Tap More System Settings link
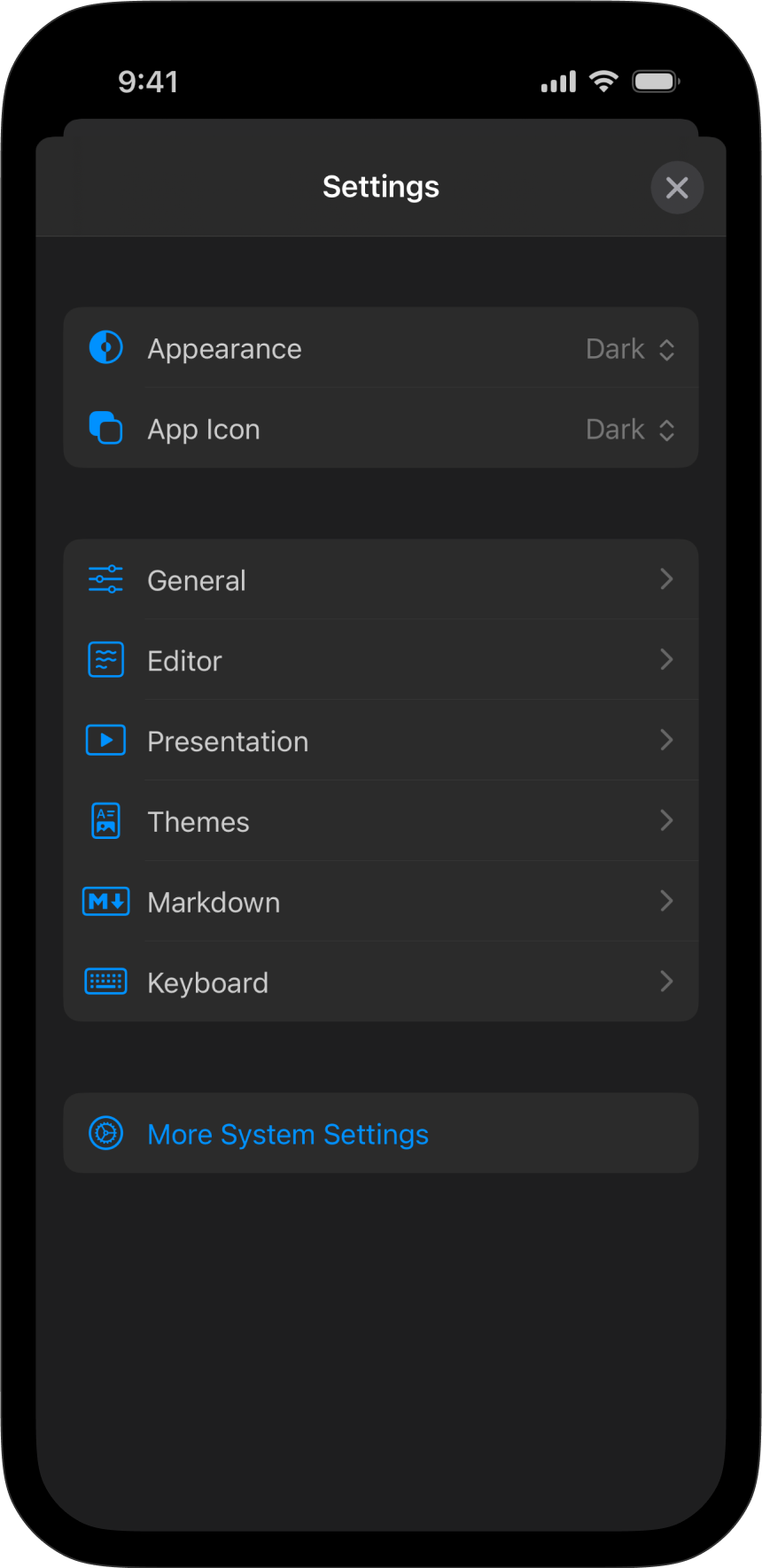The height and width of the screenshot is (1568, 762). (288, 1134)
